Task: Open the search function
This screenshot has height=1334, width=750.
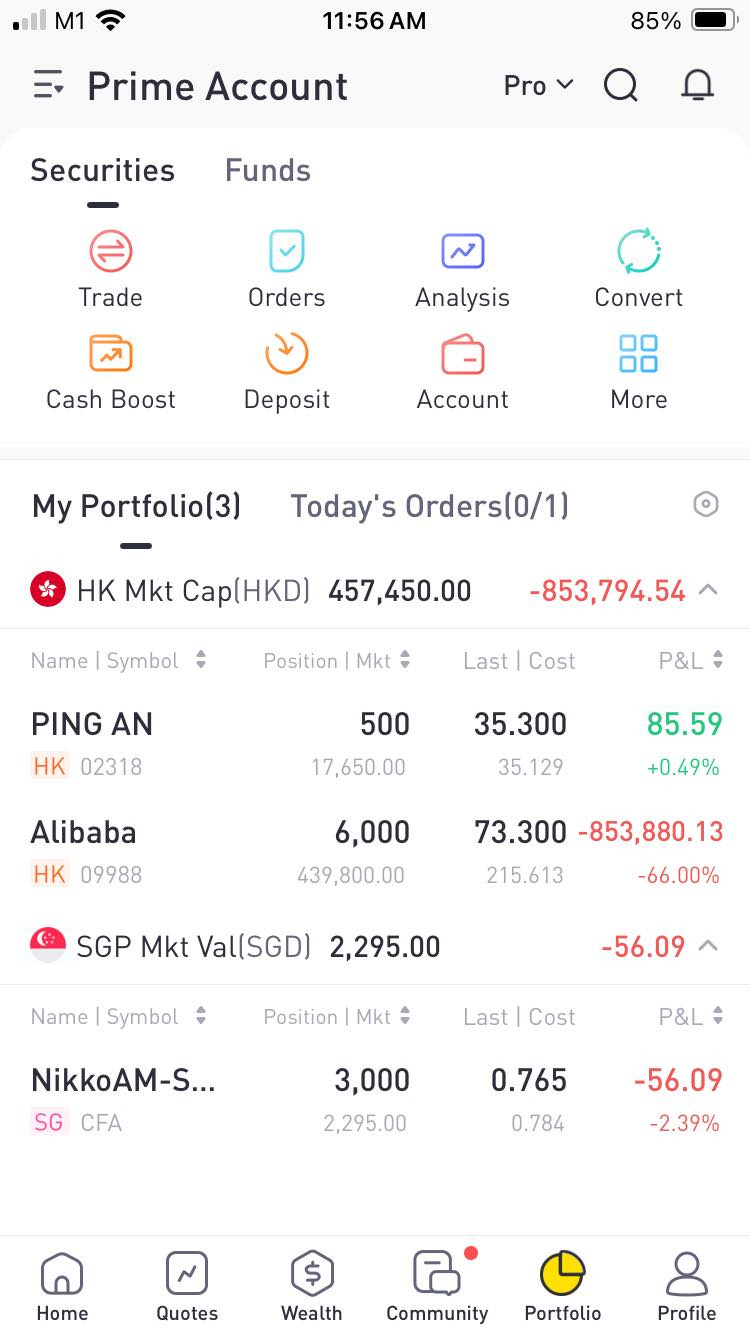Action: click(620, 86)
